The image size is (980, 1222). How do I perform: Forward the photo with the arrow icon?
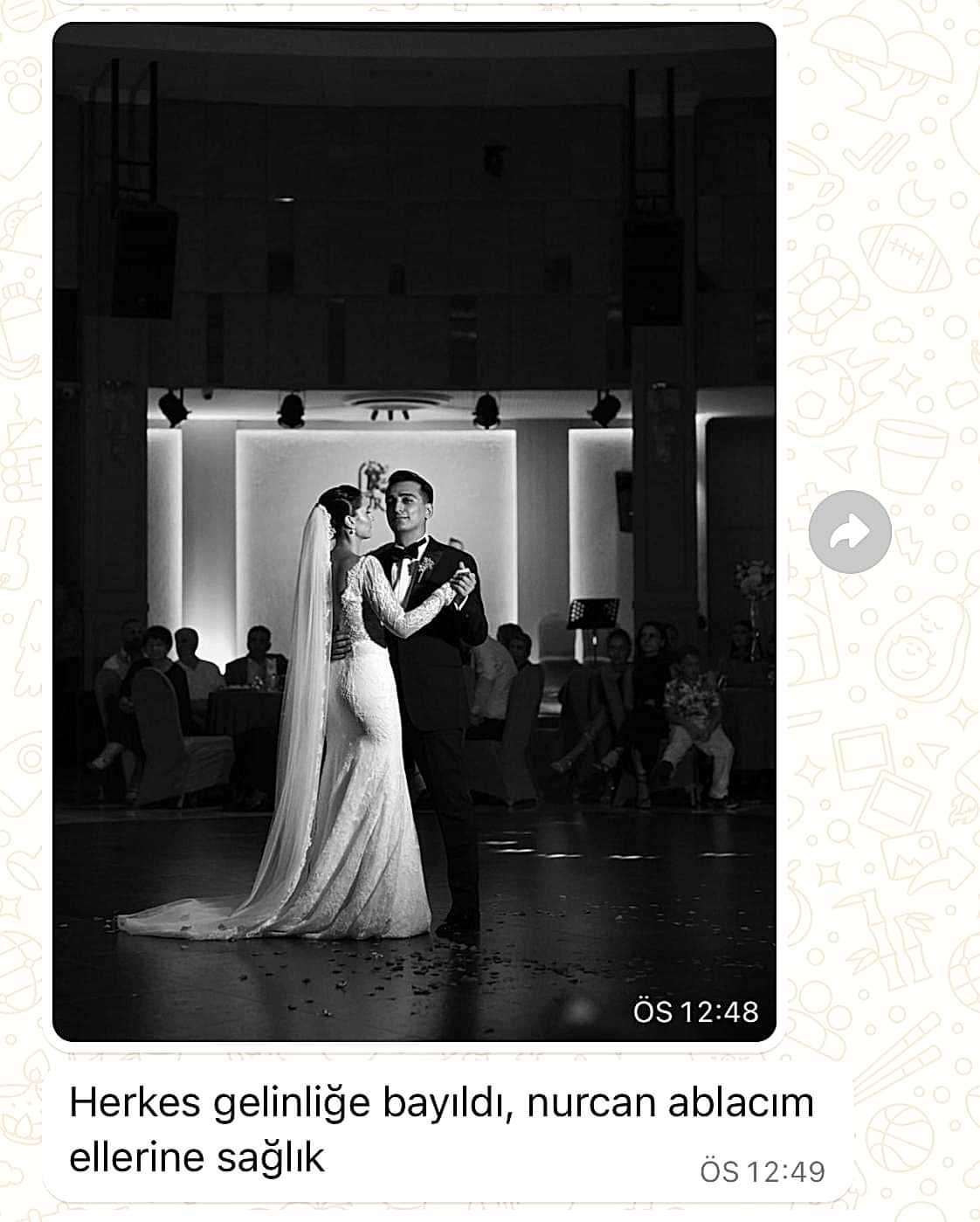(x=850, y=532)
